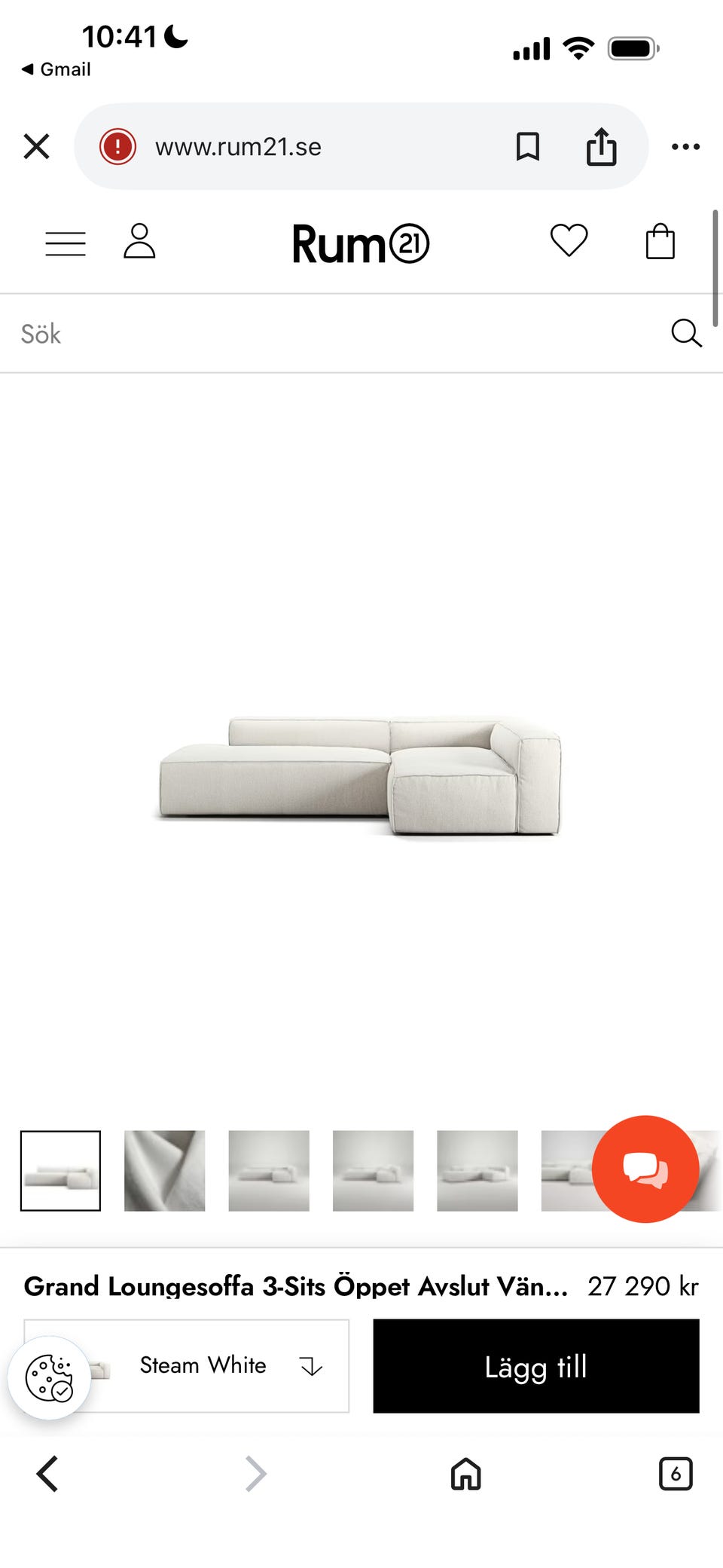Open the browser overflow menu
The width and height of the screenshot is (723, 1568).
(x=685, y=146)
